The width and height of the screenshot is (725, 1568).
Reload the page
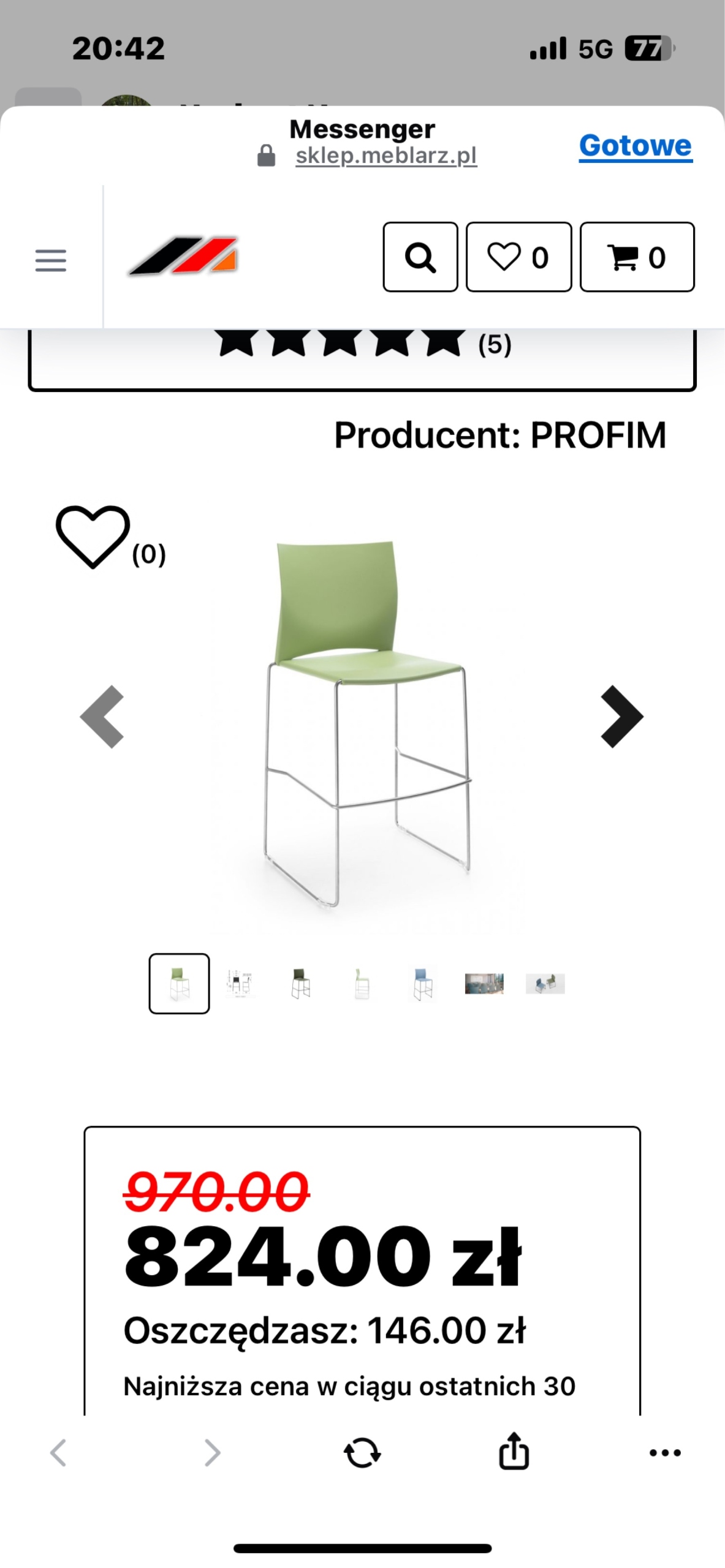point(362,1452)
